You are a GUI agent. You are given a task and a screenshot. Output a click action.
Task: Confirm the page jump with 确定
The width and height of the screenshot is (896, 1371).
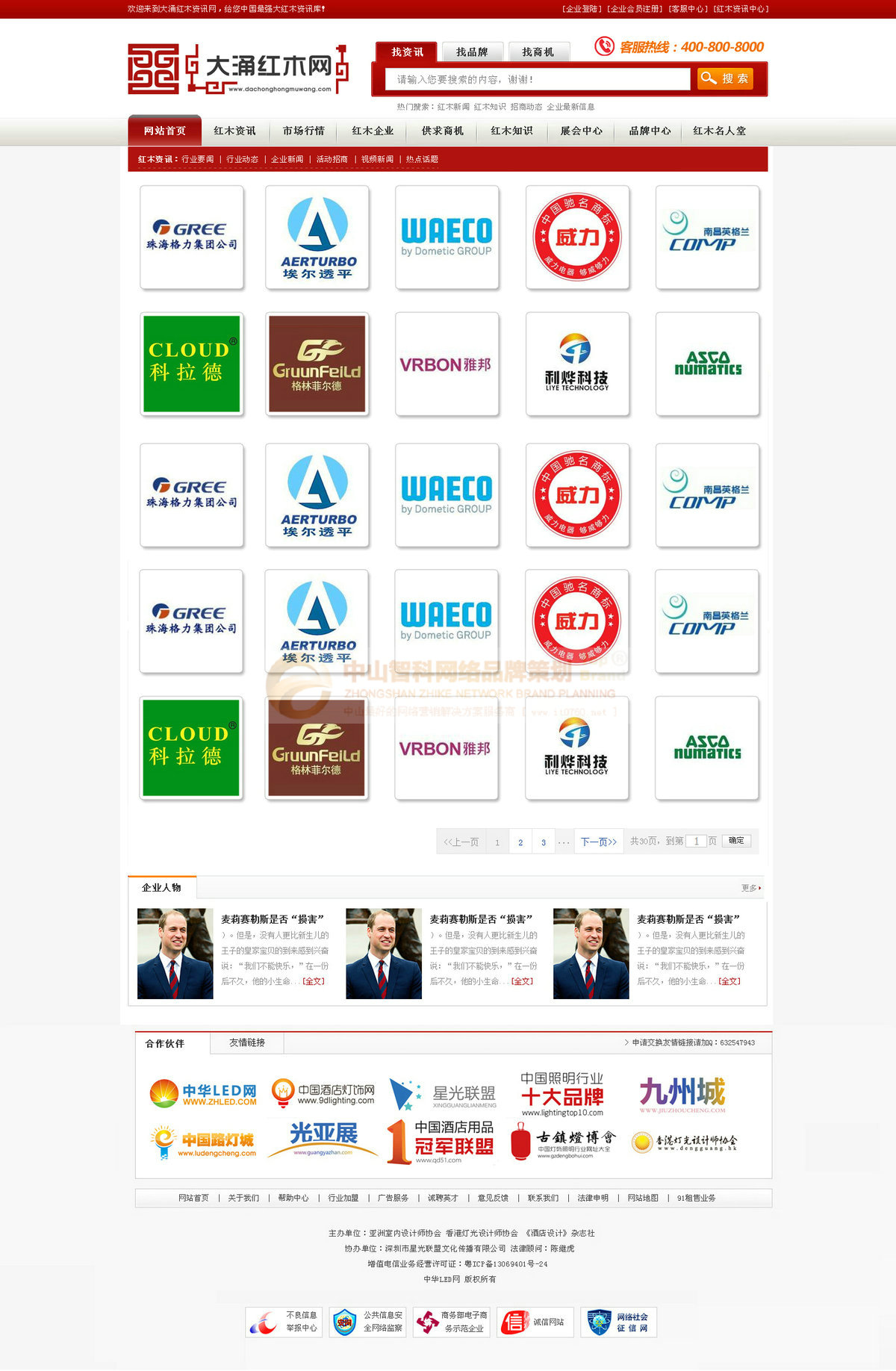point(736,841)
